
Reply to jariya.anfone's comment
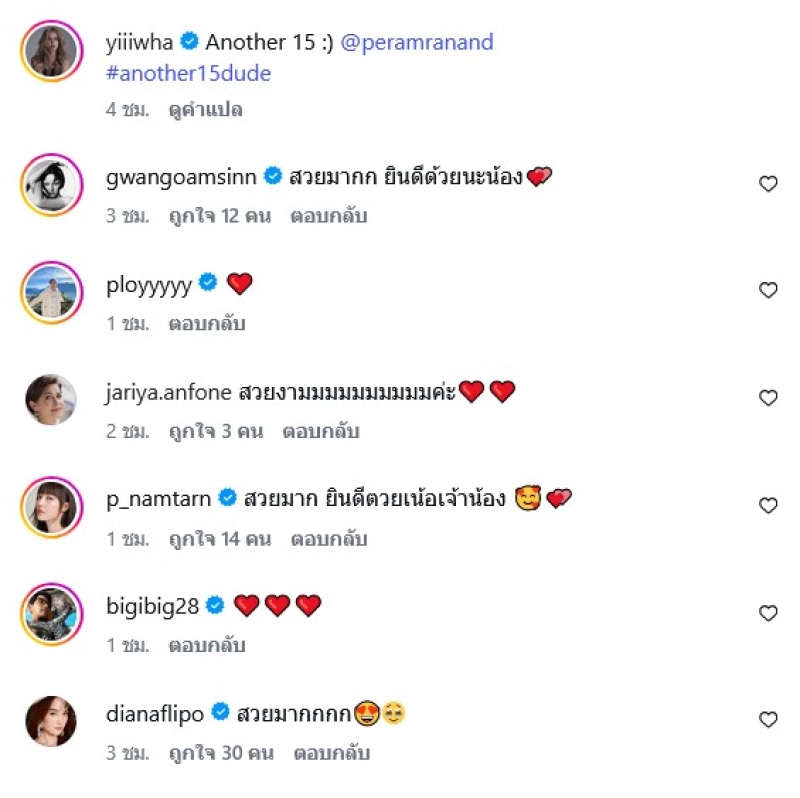coord(320,431)
